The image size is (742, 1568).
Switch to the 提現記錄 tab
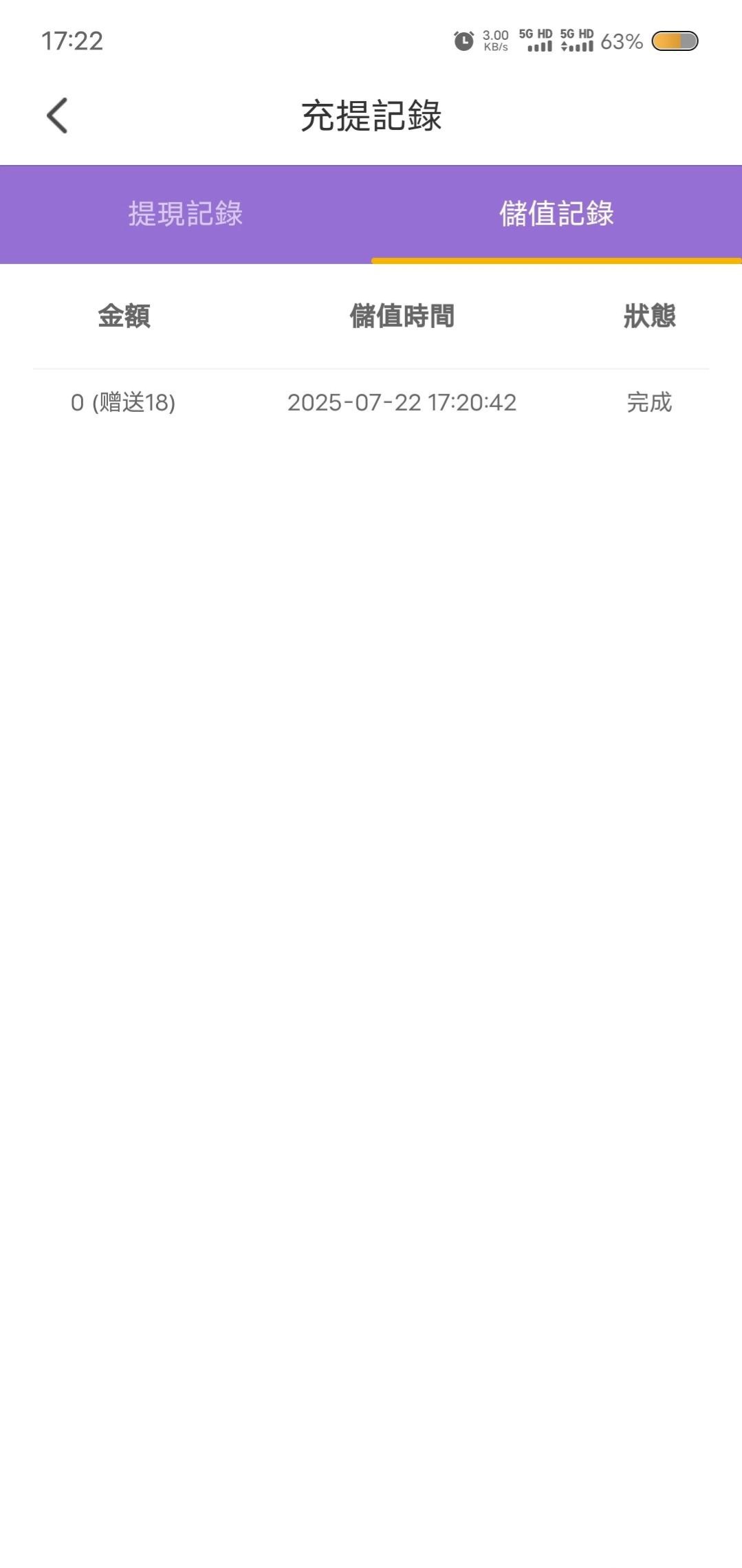pyautogui.click(x=186, y=214)
